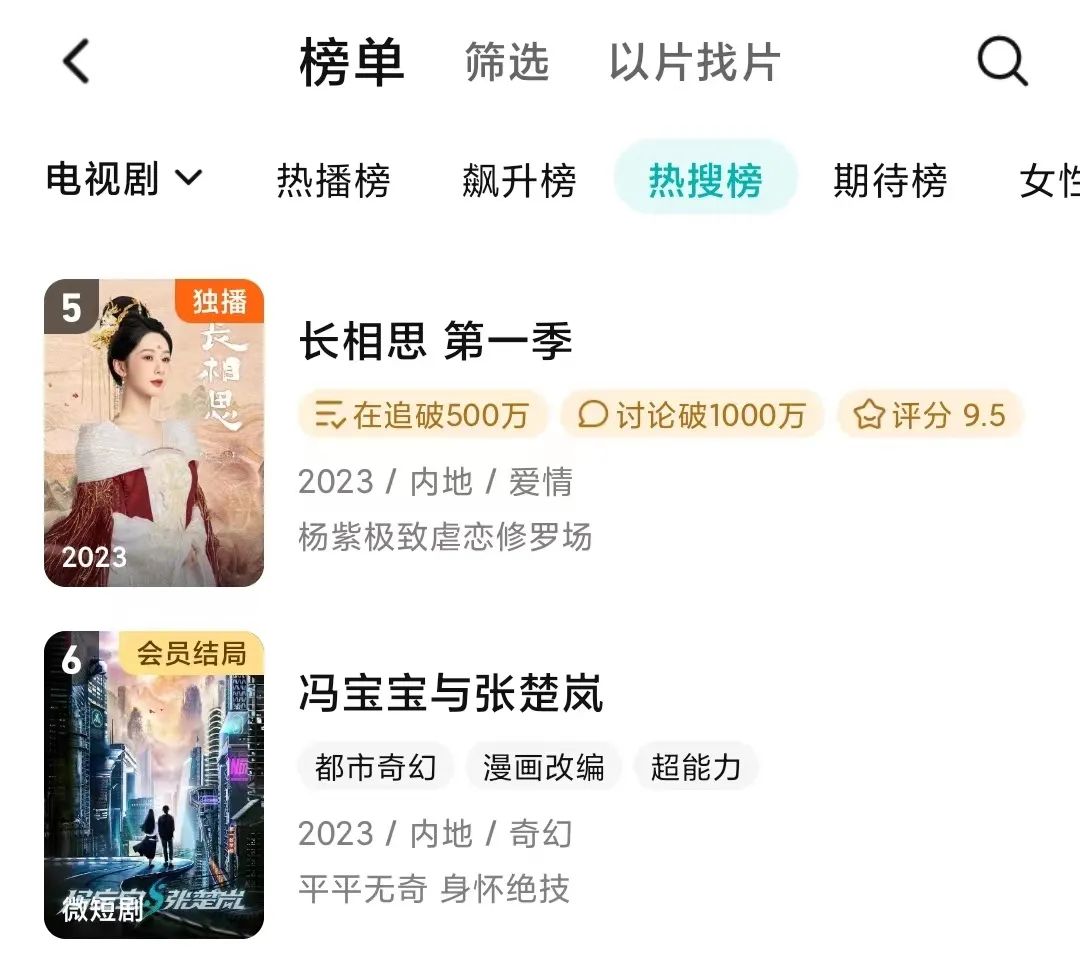Screen dimensions: 1080x963
Task: Select the 热播榜 ranking tab
Action: tap(333, 181)
